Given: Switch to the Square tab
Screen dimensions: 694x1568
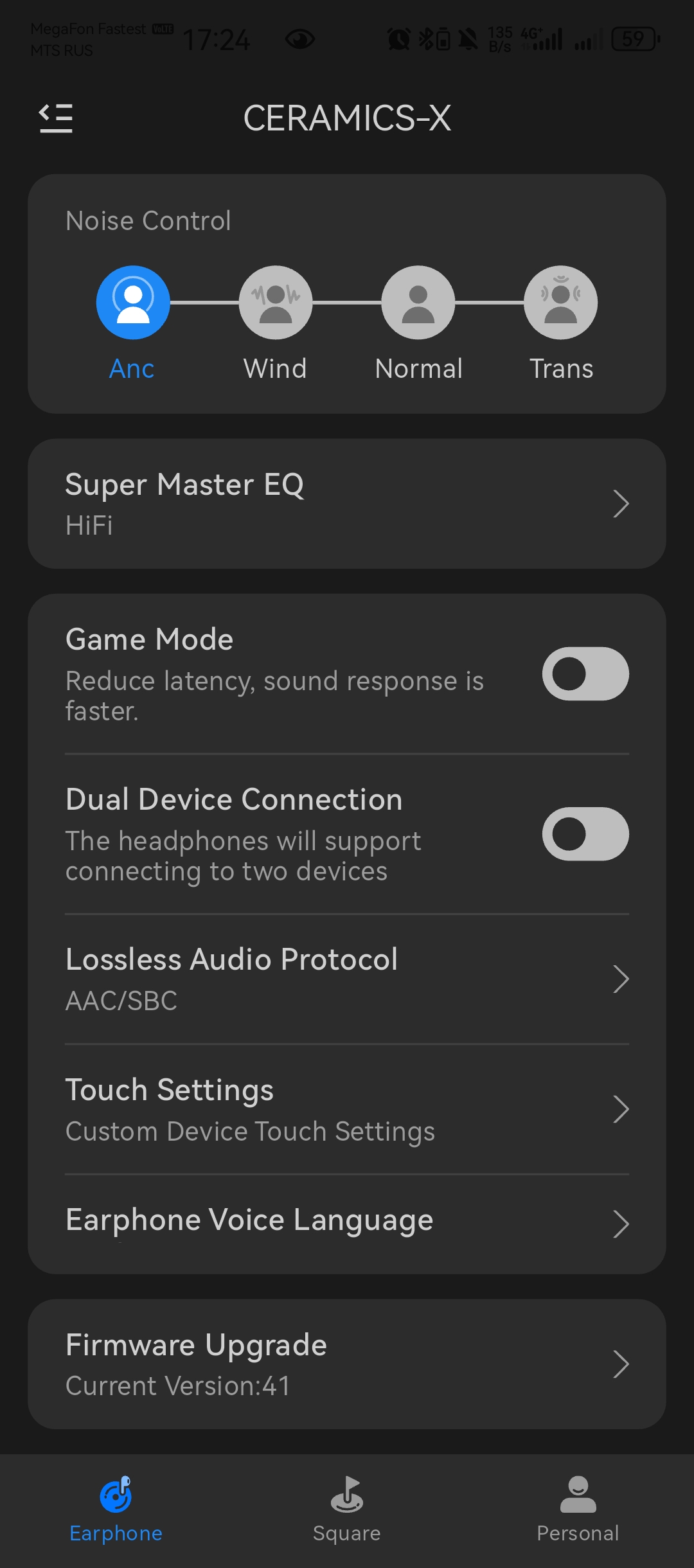Looking at the screenshot, I should click(347, 1510).
